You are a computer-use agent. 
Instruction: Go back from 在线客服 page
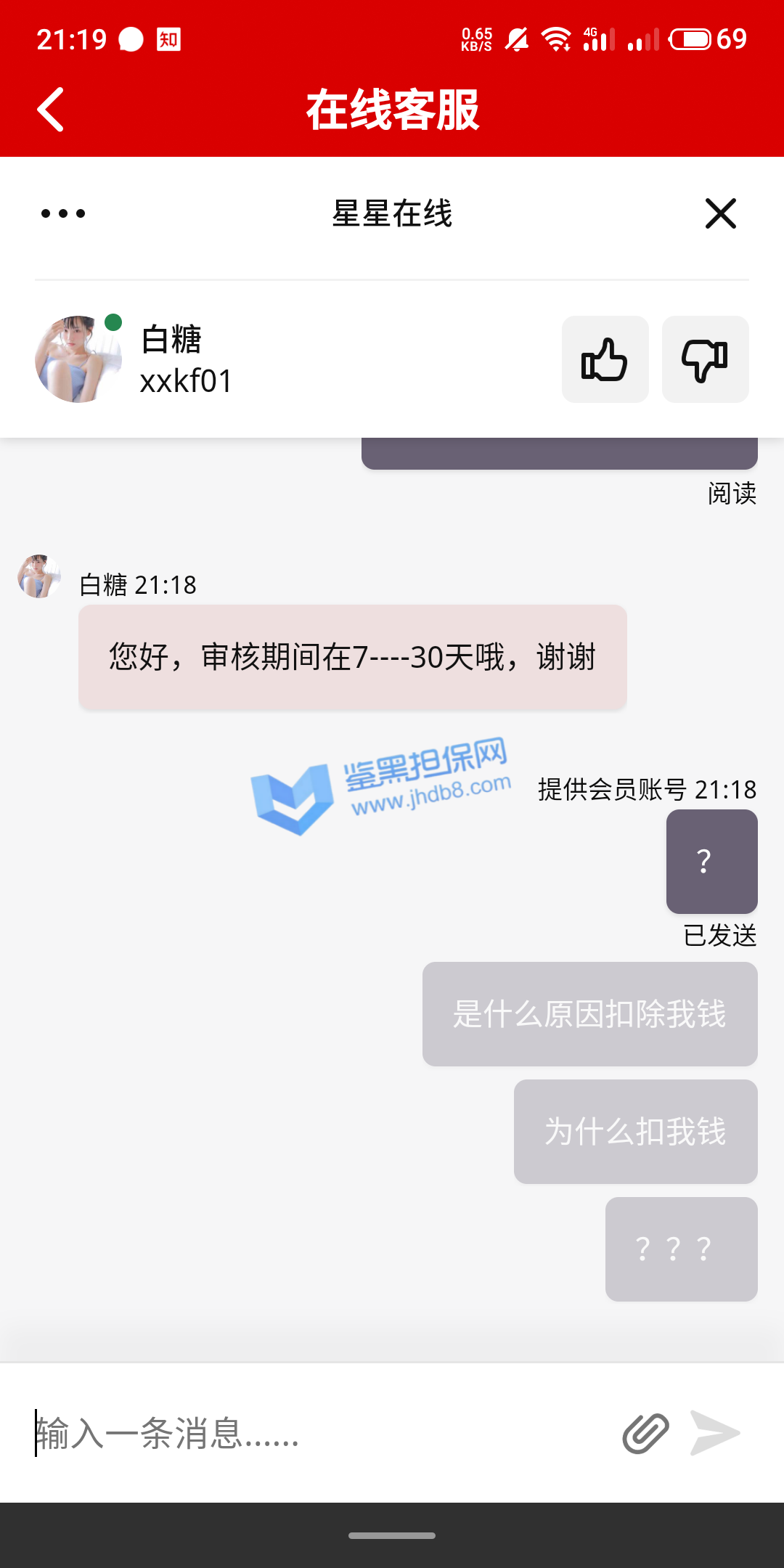click(51, 110)
